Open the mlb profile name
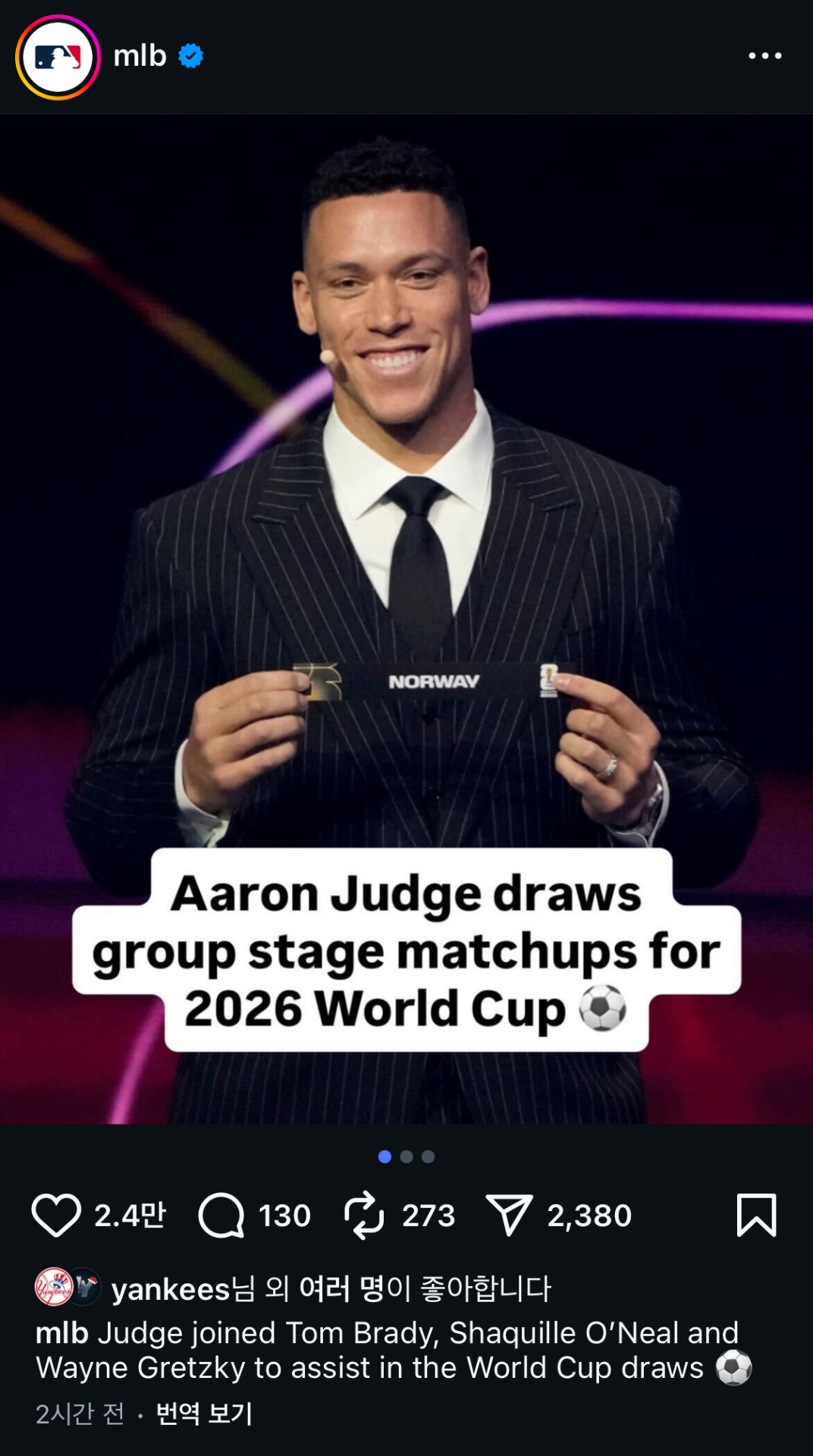The height and width of the screenshot is (1456, 813). (140, 56)
